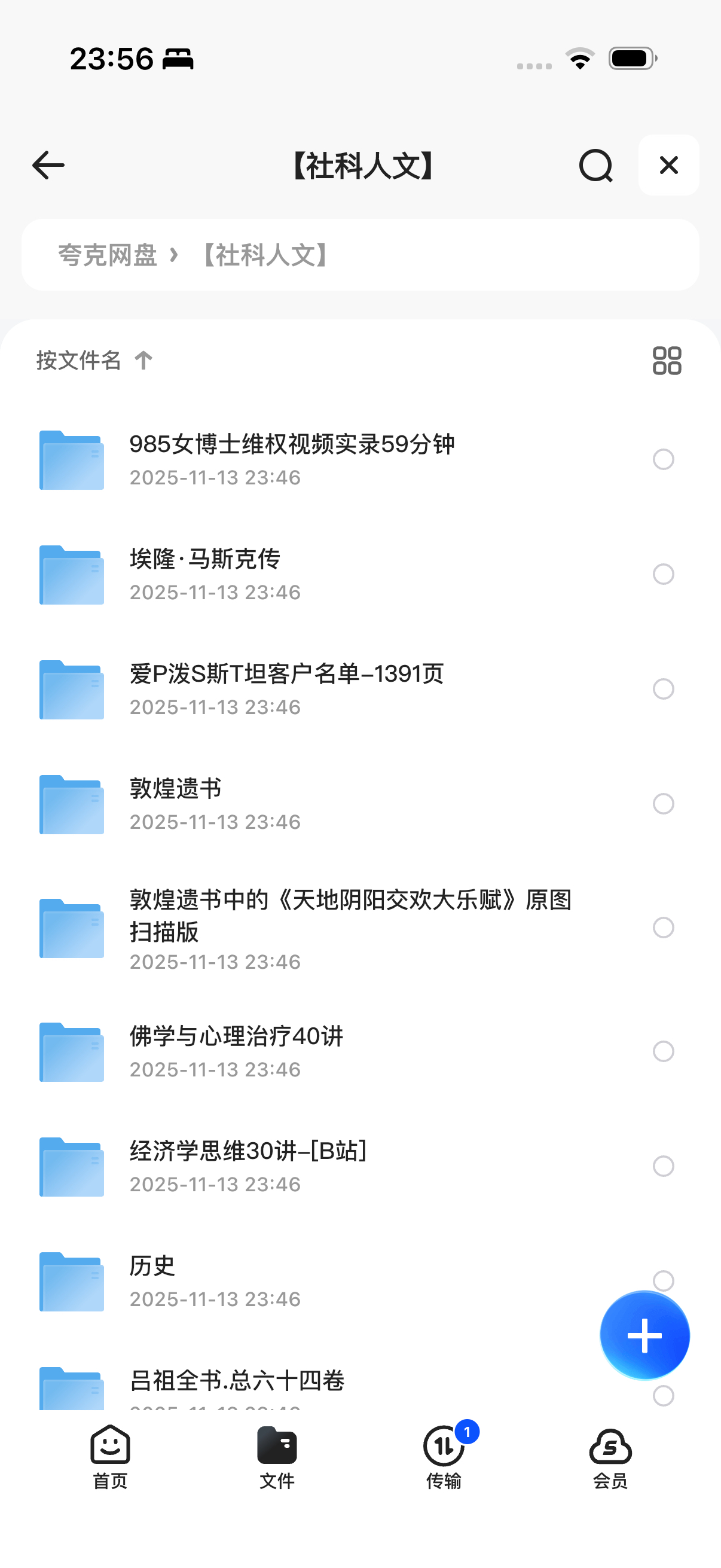Select the 佛学与心理治疗40讲 folder circle
721x1568 pixels.
[x=663, y=1051]
